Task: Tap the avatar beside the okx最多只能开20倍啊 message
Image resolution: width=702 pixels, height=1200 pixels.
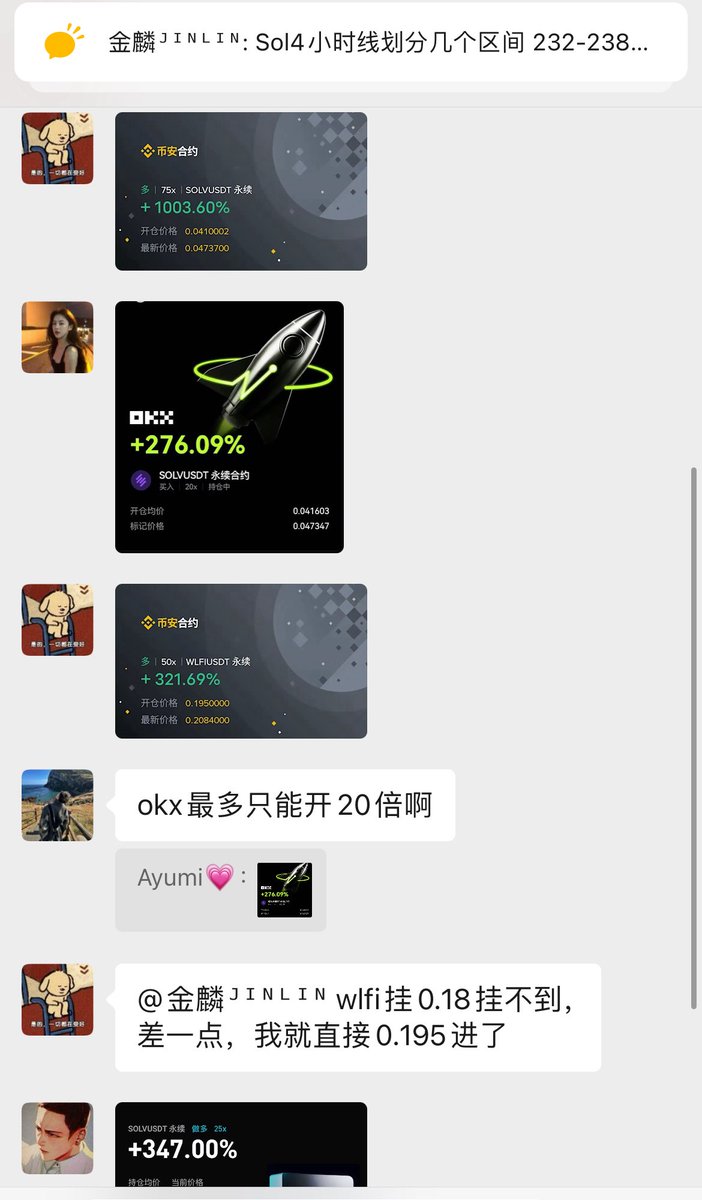Action: (x=58, y=805)
